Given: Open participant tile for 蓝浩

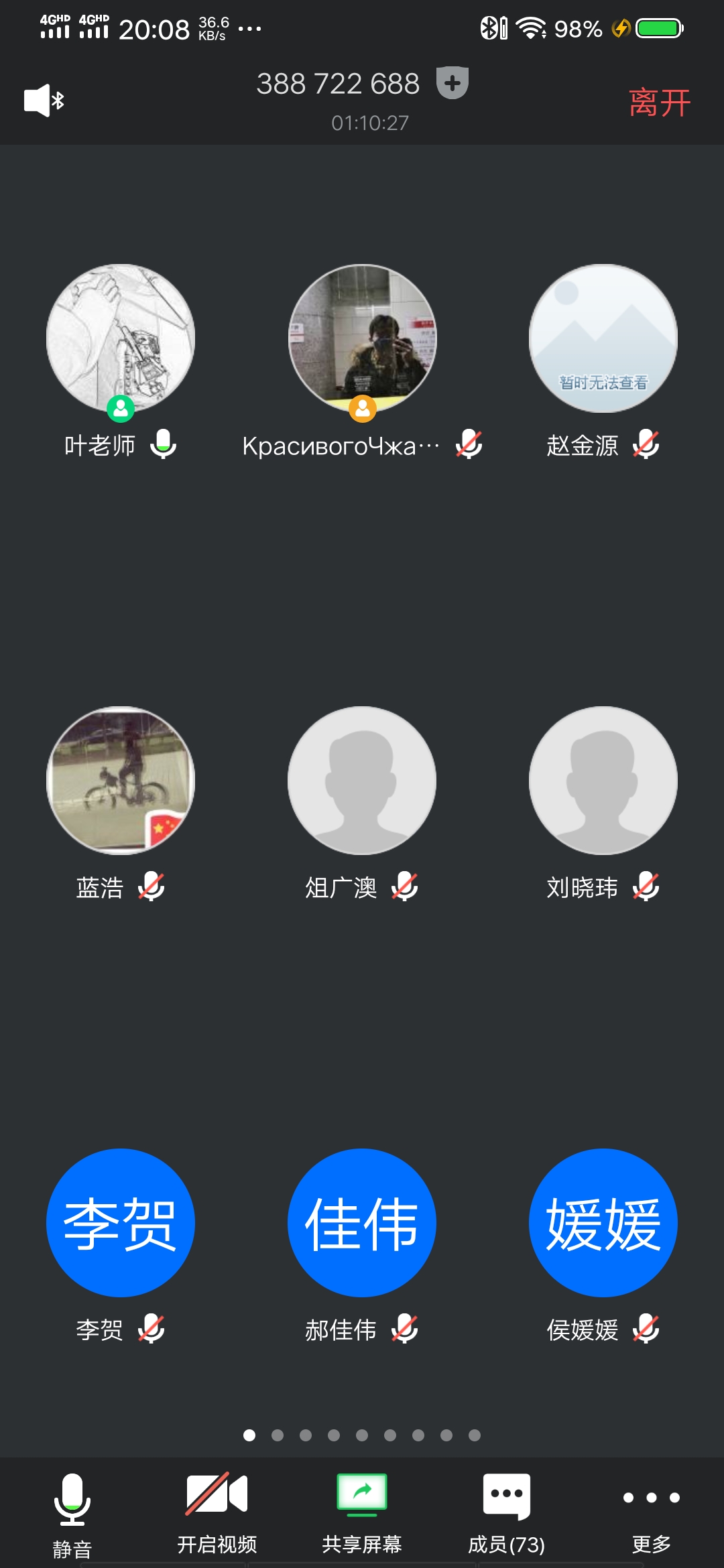Looking at the screenshot, I should 121,781.
